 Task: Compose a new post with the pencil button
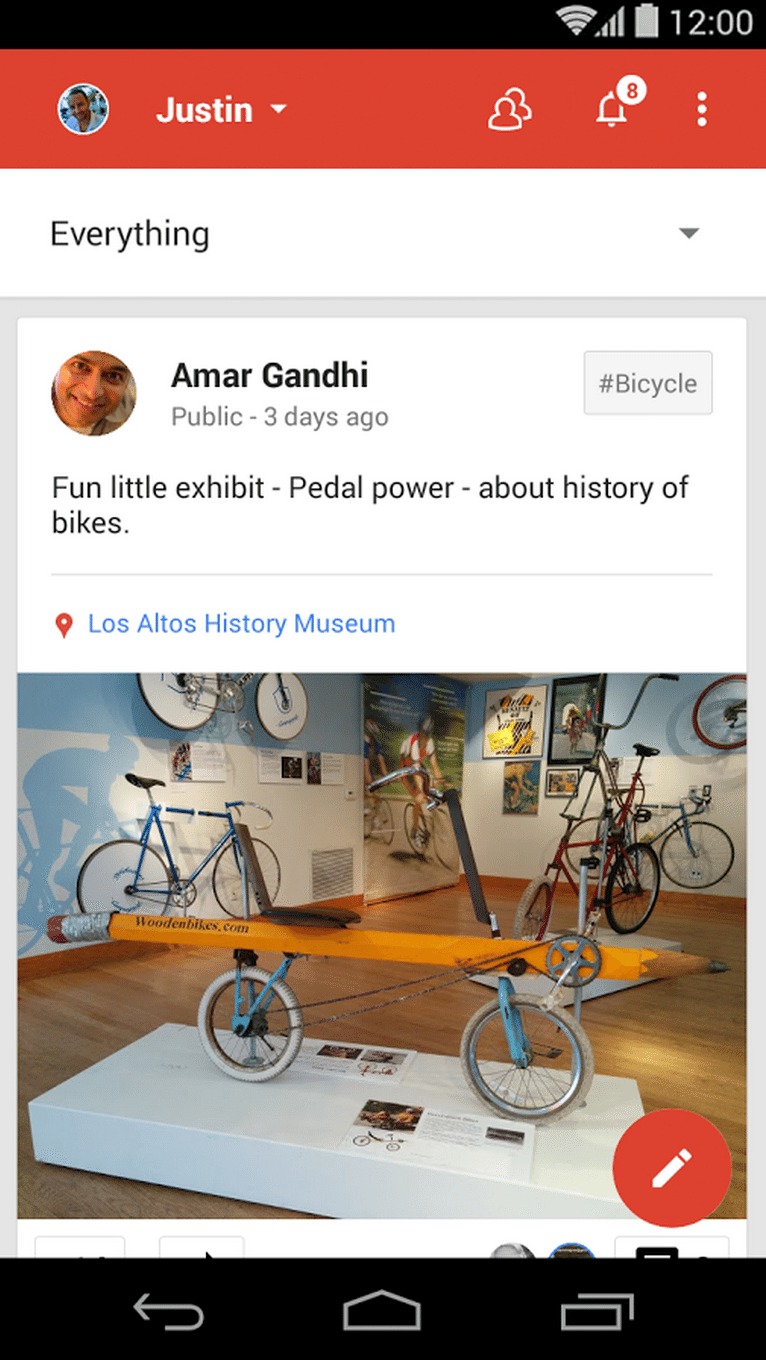coord(672,1167)
